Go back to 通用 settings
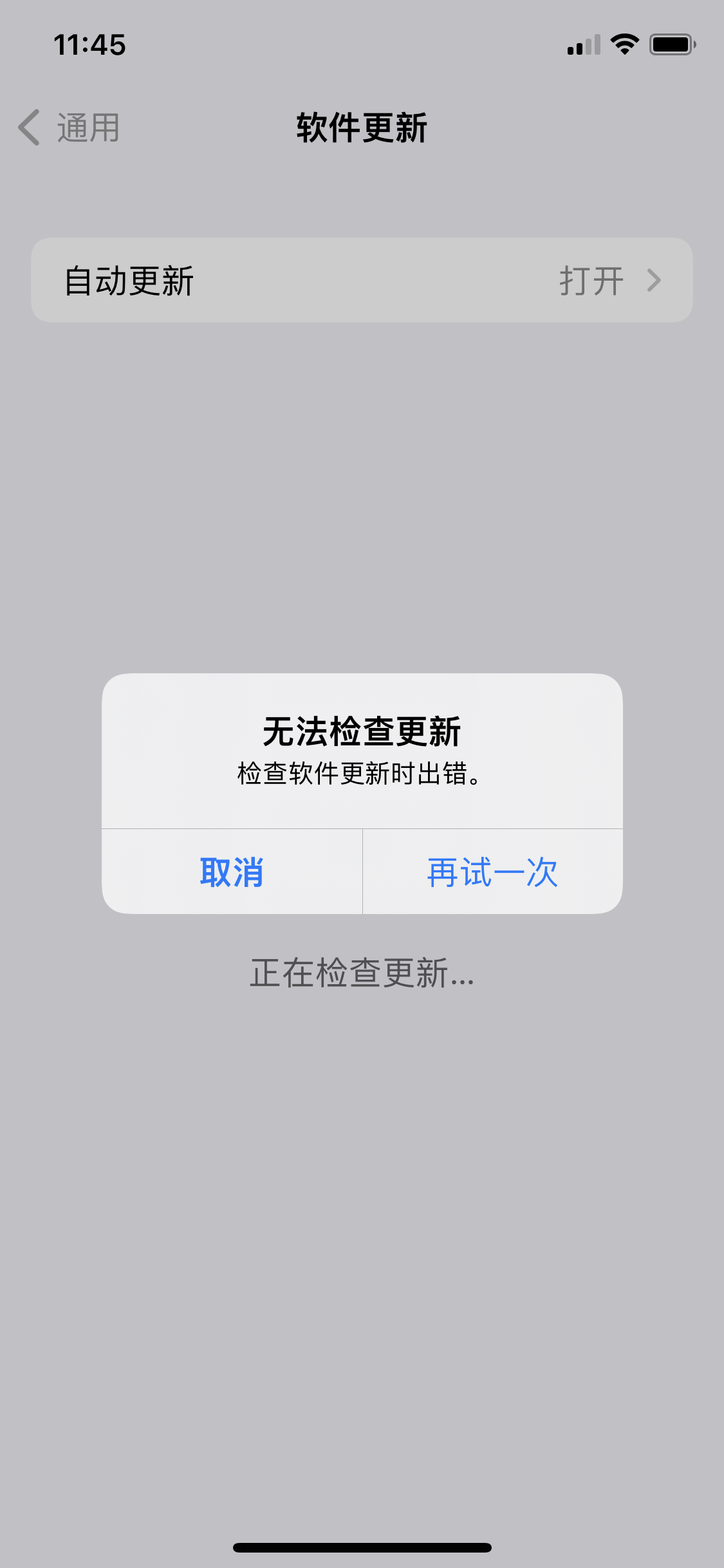 (70, 127)
